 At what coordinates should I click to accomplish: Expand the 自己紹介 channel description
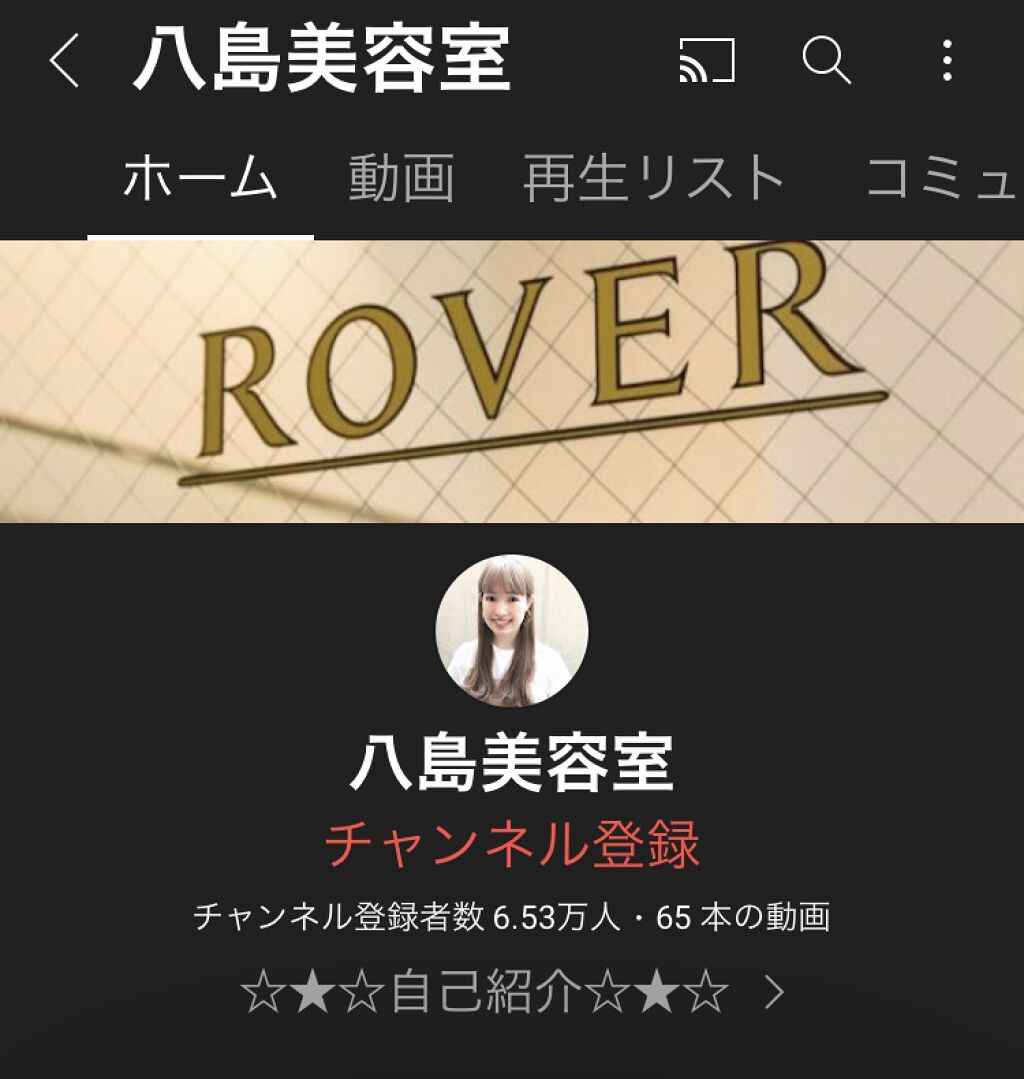[x=512, y=993]
